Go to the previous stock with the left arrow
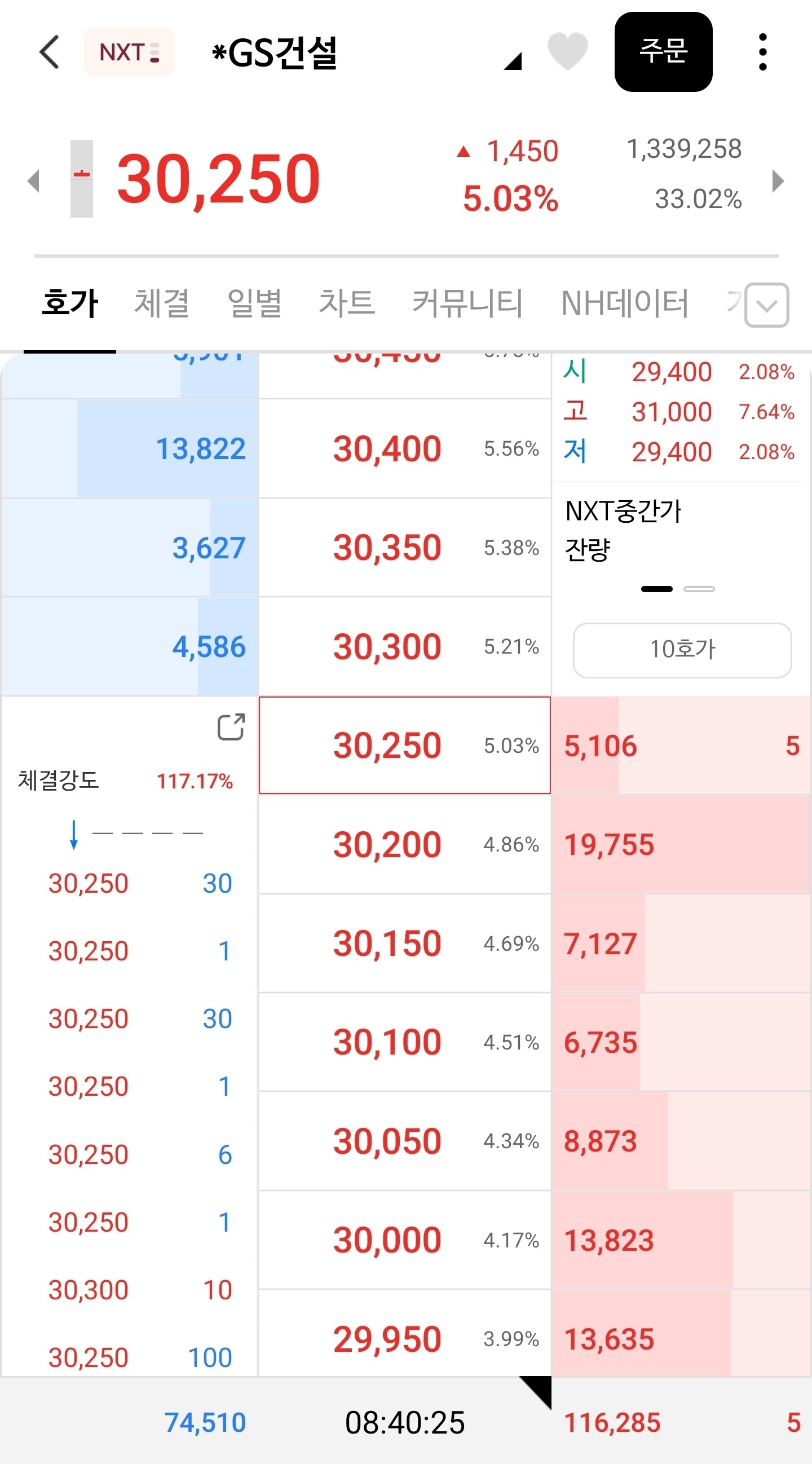 33,180
